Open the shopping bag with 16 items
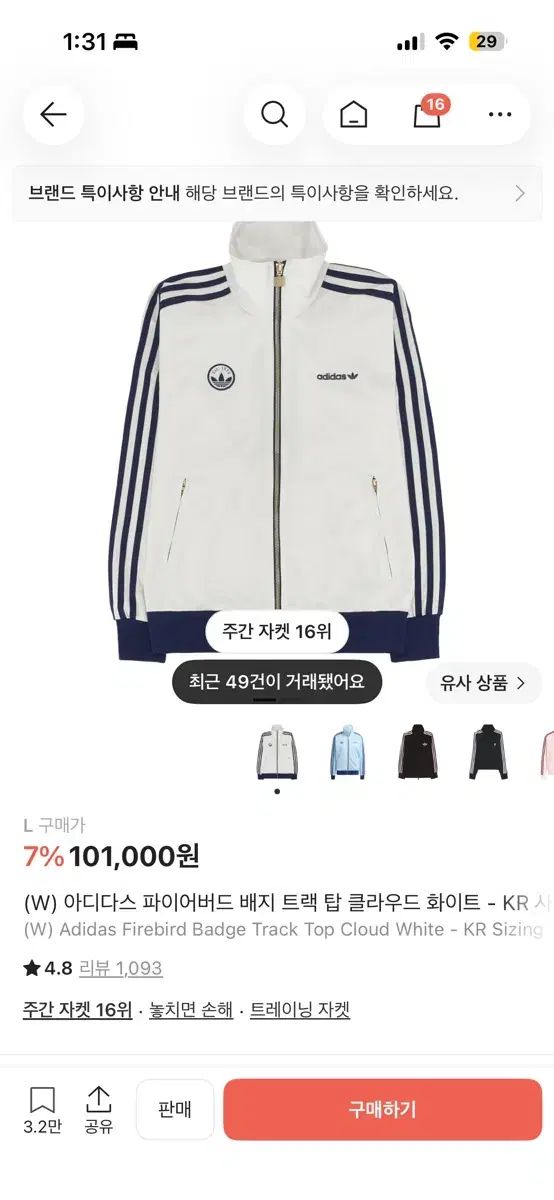 (427, 114)
